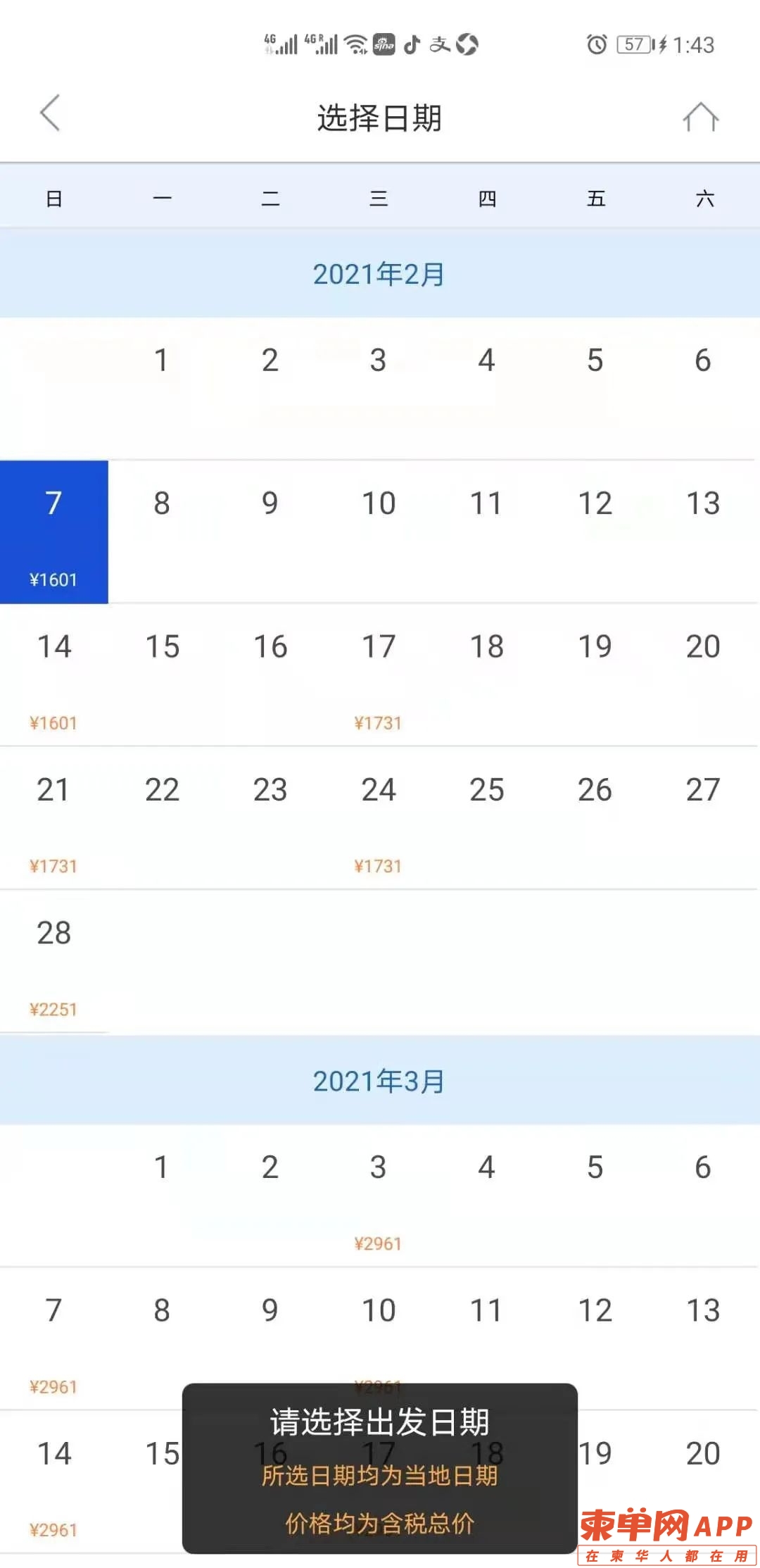The image size is (760, 1568).
Task: Pick March 14 priced ¥2961
Action: tap(54, 1482)
